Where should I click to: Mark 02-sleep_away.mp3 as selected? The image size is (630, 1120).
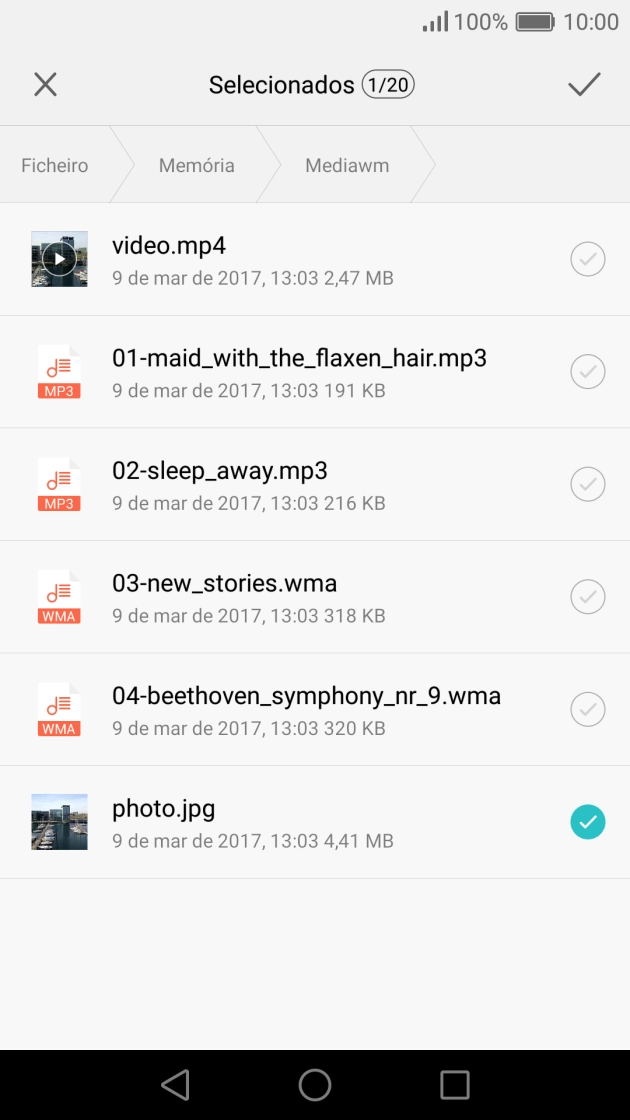pyautogui.click(x=588, y=485)
